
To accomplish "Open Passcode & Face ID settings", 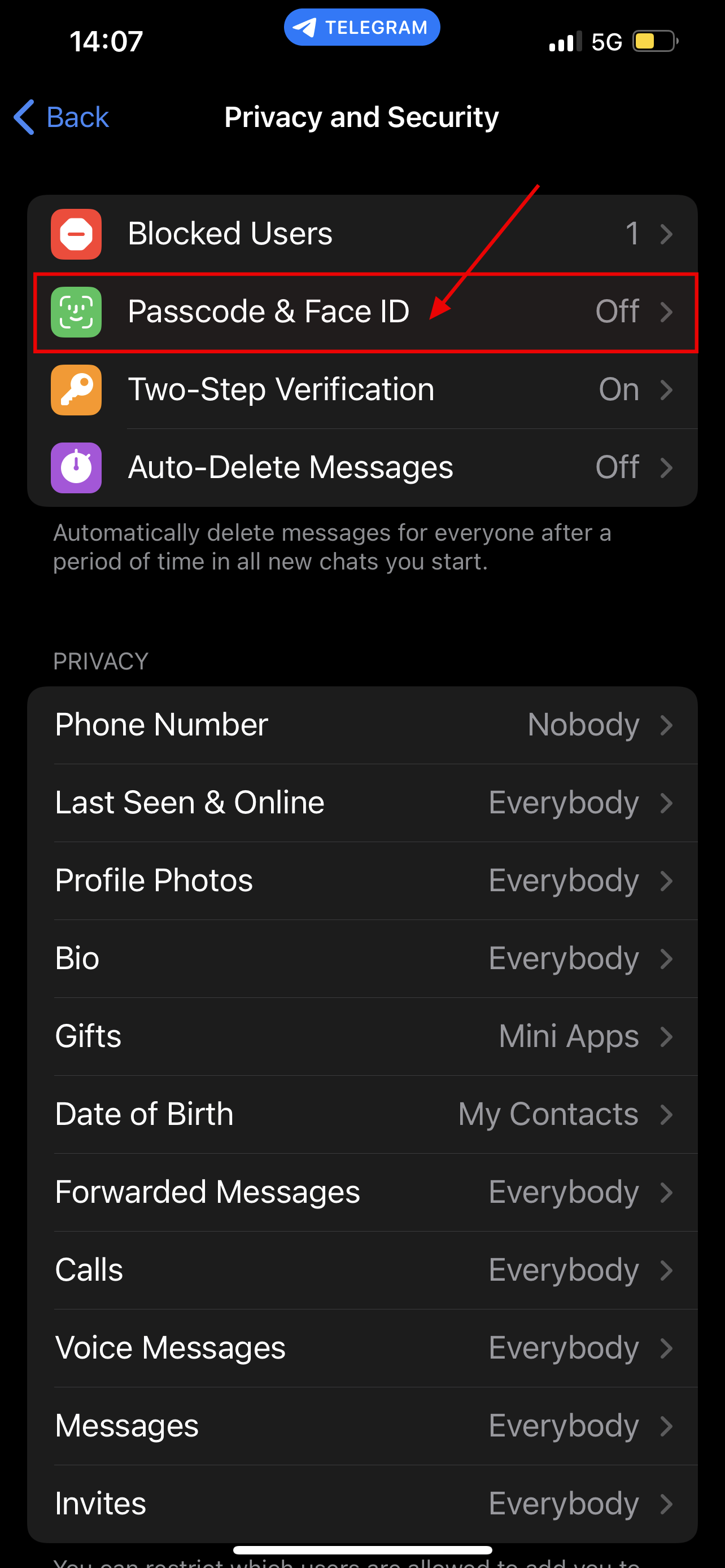I will point(362,312).
